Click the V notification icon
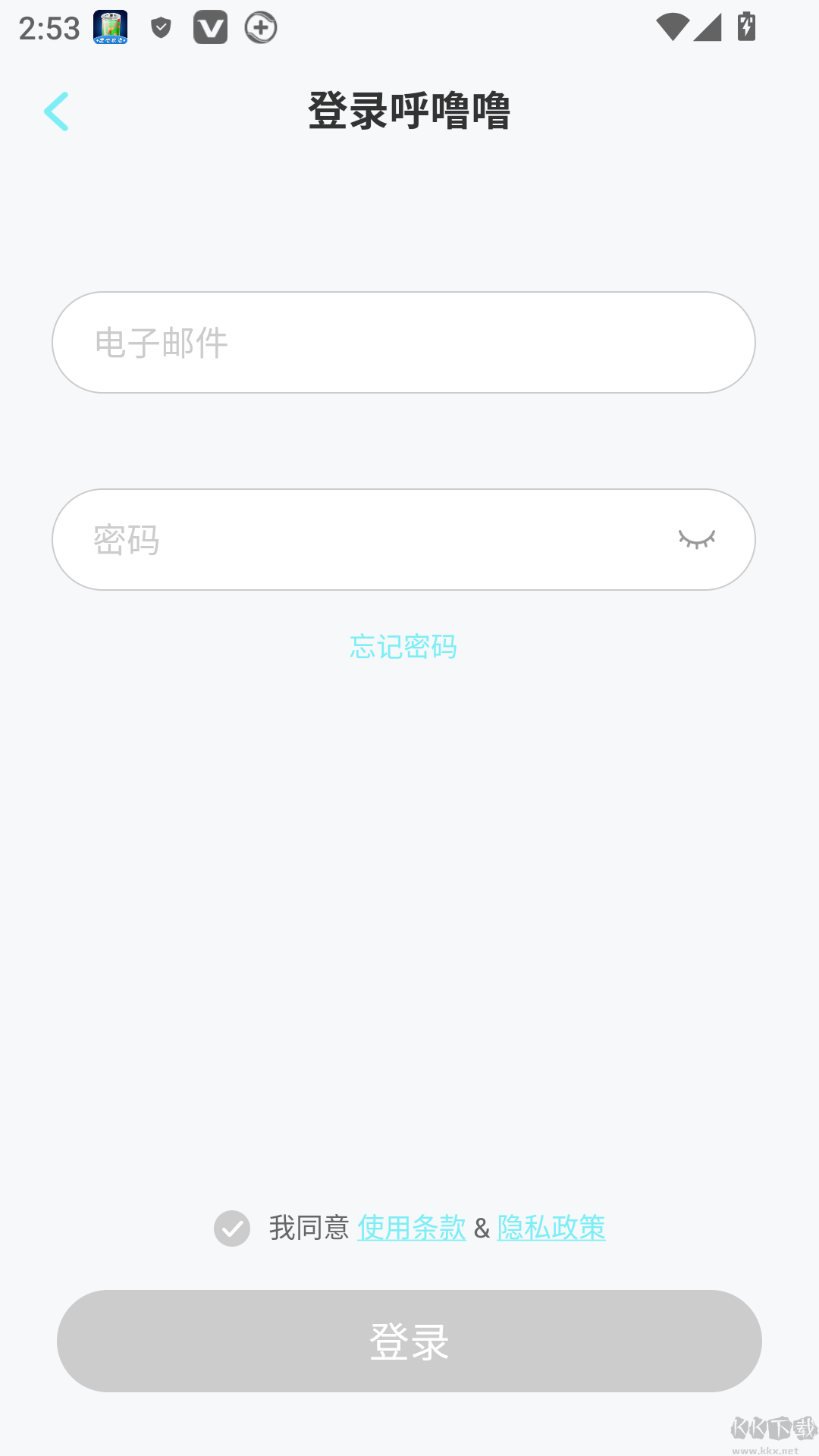Screen dimensions: 819x1456 (210, 27)
